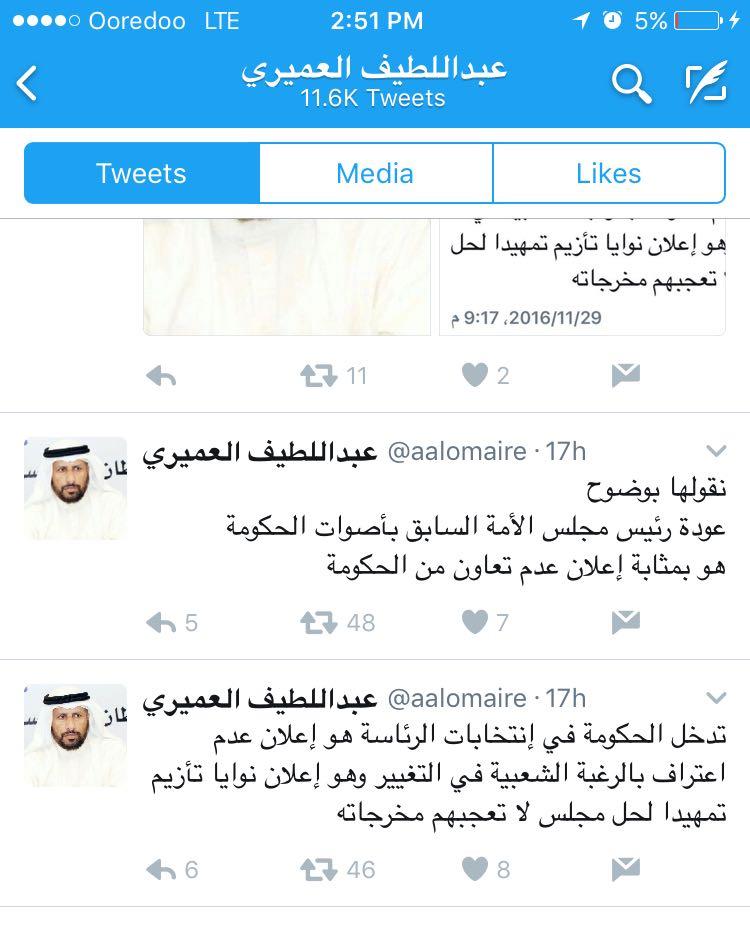Image resolution: width=750 pixels, height=930 pixels.
Task: Go back using the header arrow
Action: 28,84
